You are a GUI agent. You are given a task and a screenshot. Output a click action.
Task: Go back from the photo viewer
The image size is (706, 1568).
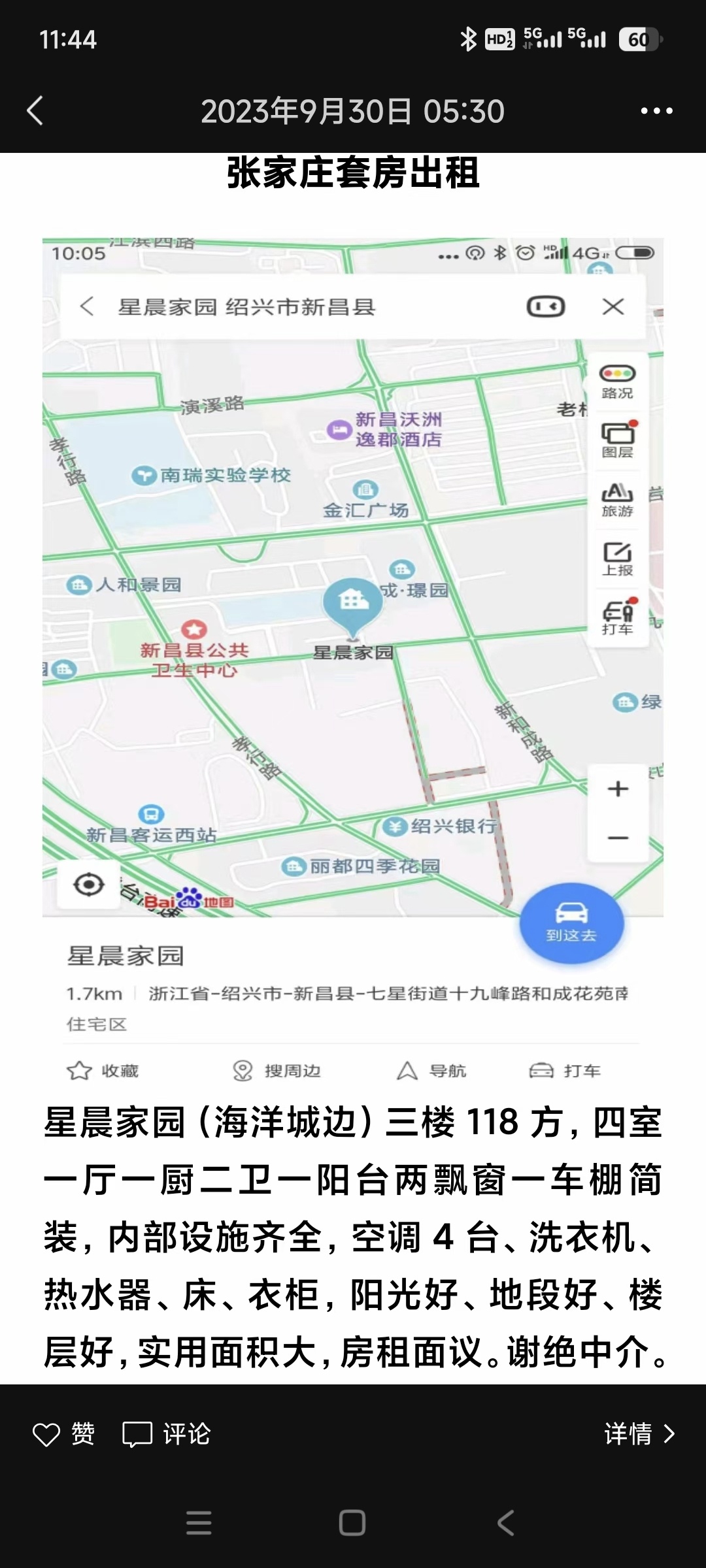click(x=35, y=110)
